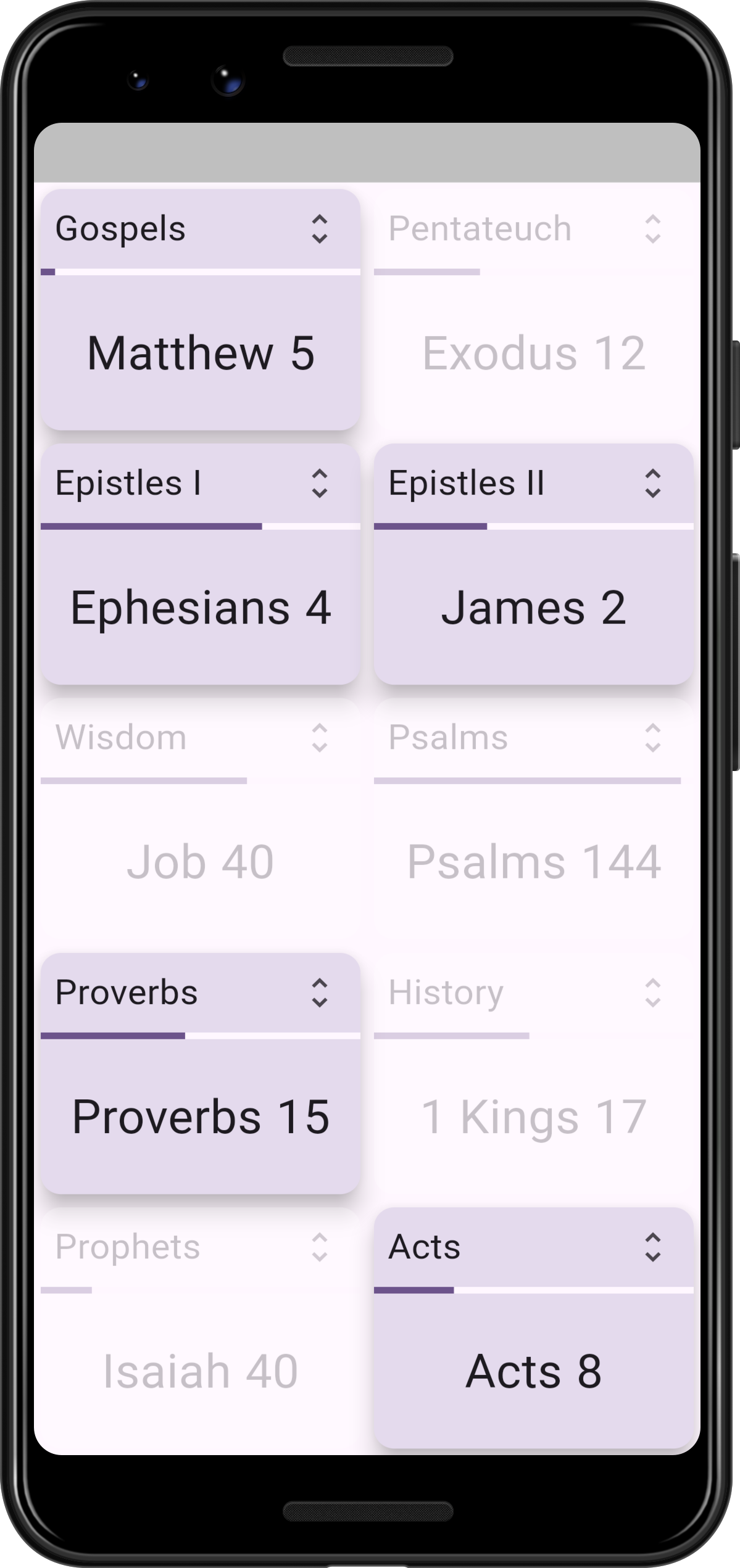This screenshot has width=740, height=1568.
Task: Open Isaiah 40 reading card
Action: [201, 1371]
